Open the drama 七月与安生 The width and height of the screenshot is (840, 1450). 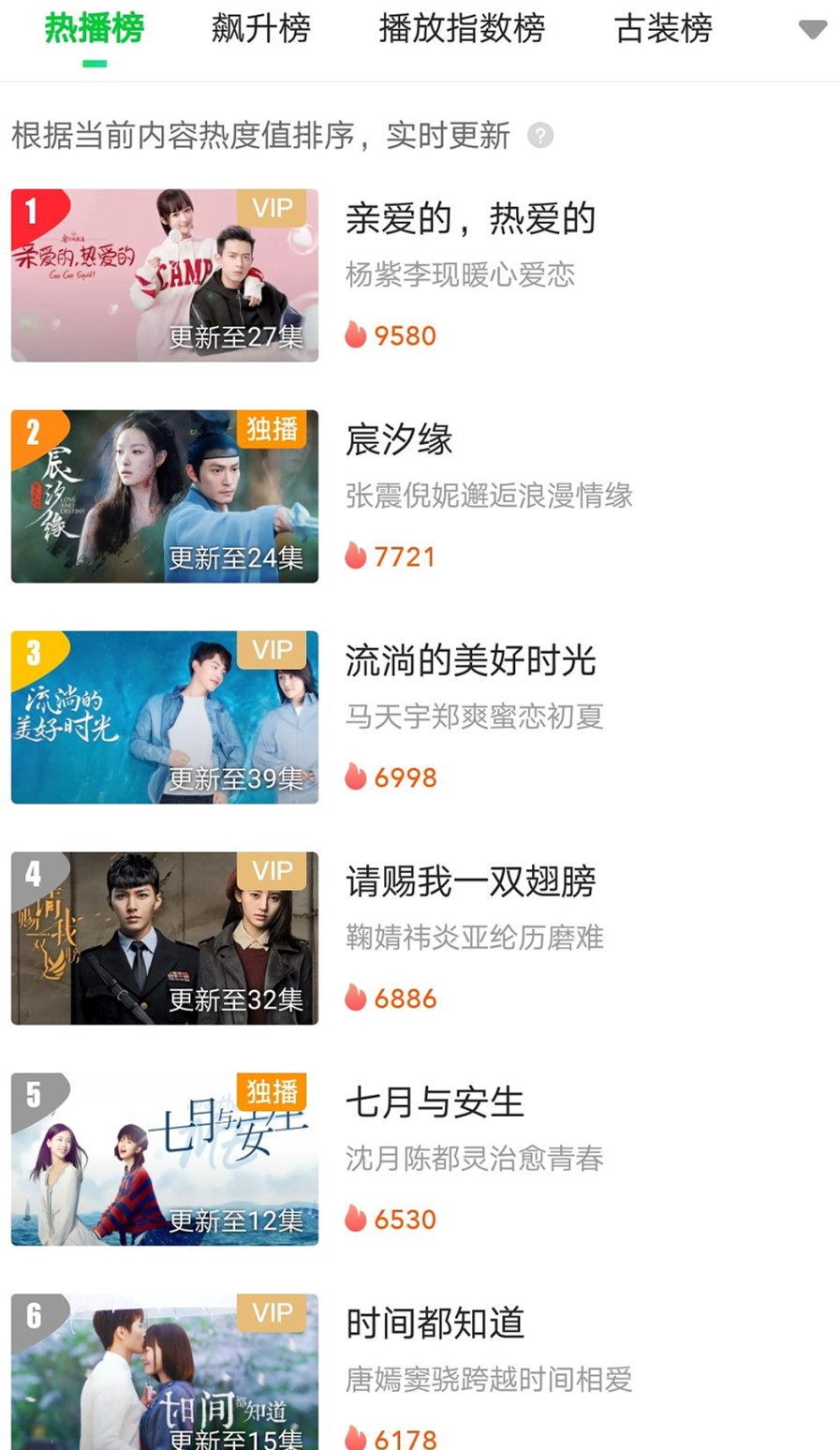pyautogui.click(x=435, y=1102)
